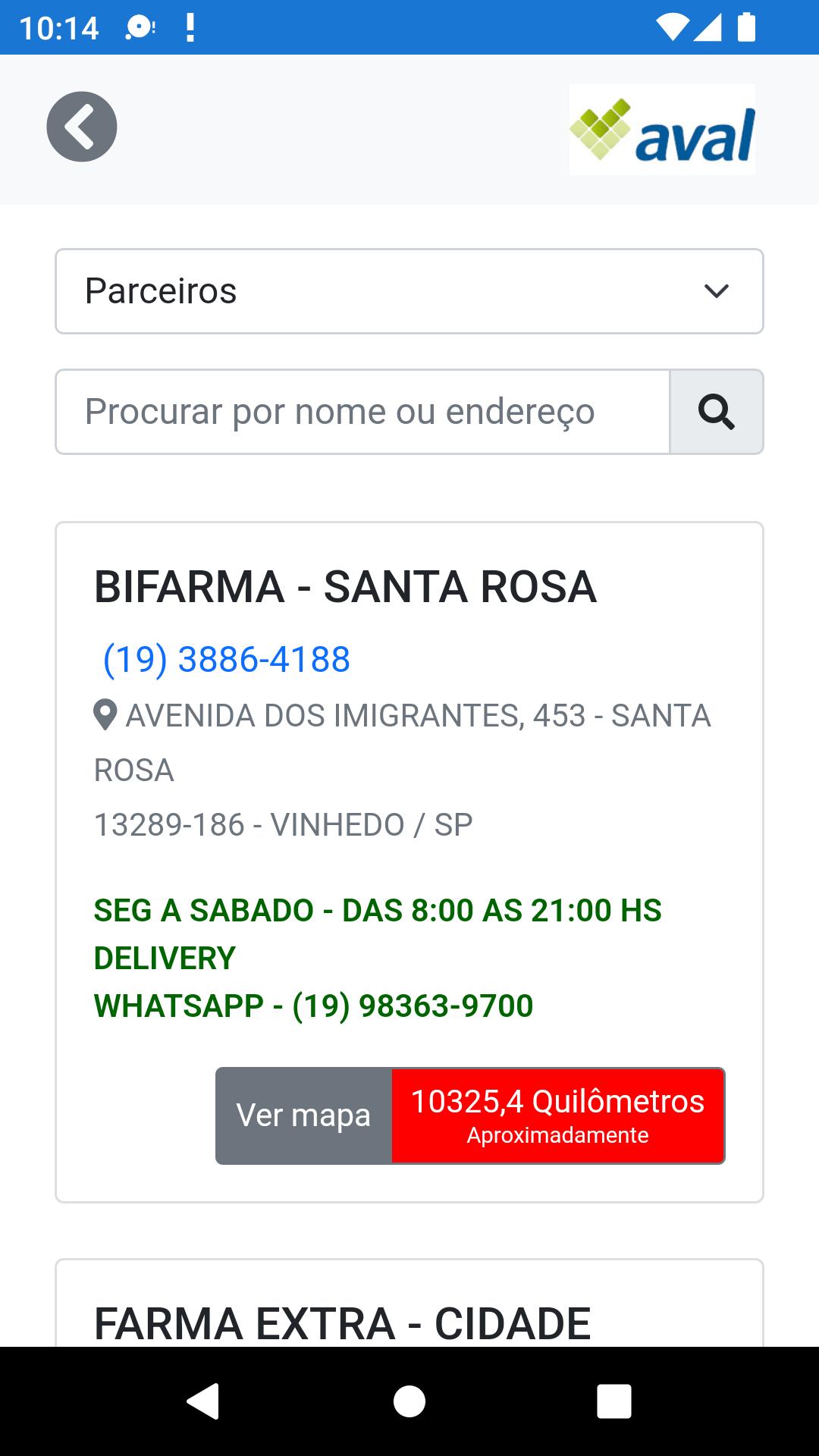Tap the 10325,4 Quilômetros distance button
The height and width of the screenshot is (1456, 819).
coord(558,1116)
